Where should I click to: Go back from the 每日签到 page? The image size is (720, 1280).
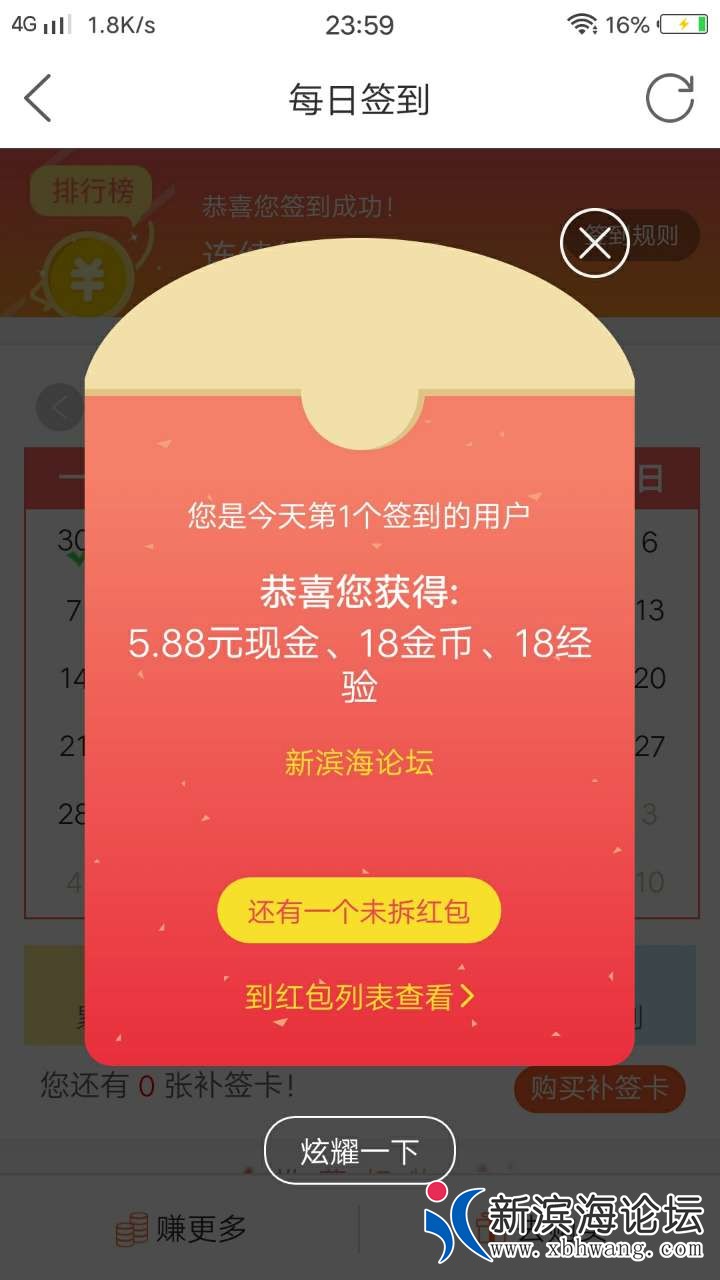click(x=38, y=99)
